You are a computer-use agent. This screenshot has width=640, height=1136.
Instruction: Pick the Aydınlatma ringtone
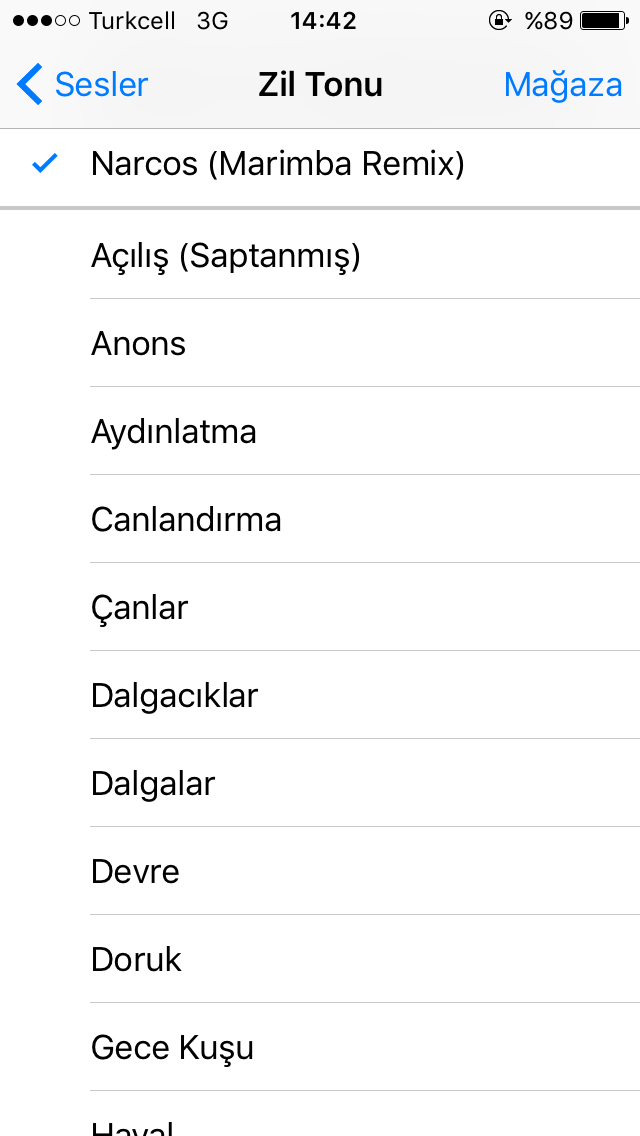pos(320,432)
